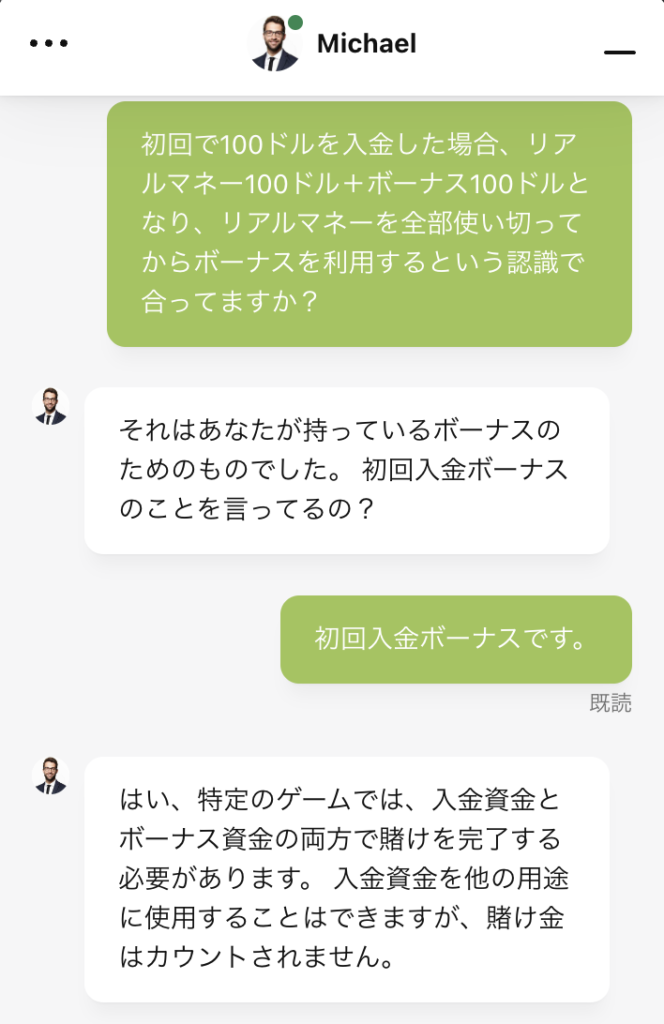664x1024 pixels.
Task: Open the three-dot options menu
Action: pyautogui.click(x=49, y=44)
